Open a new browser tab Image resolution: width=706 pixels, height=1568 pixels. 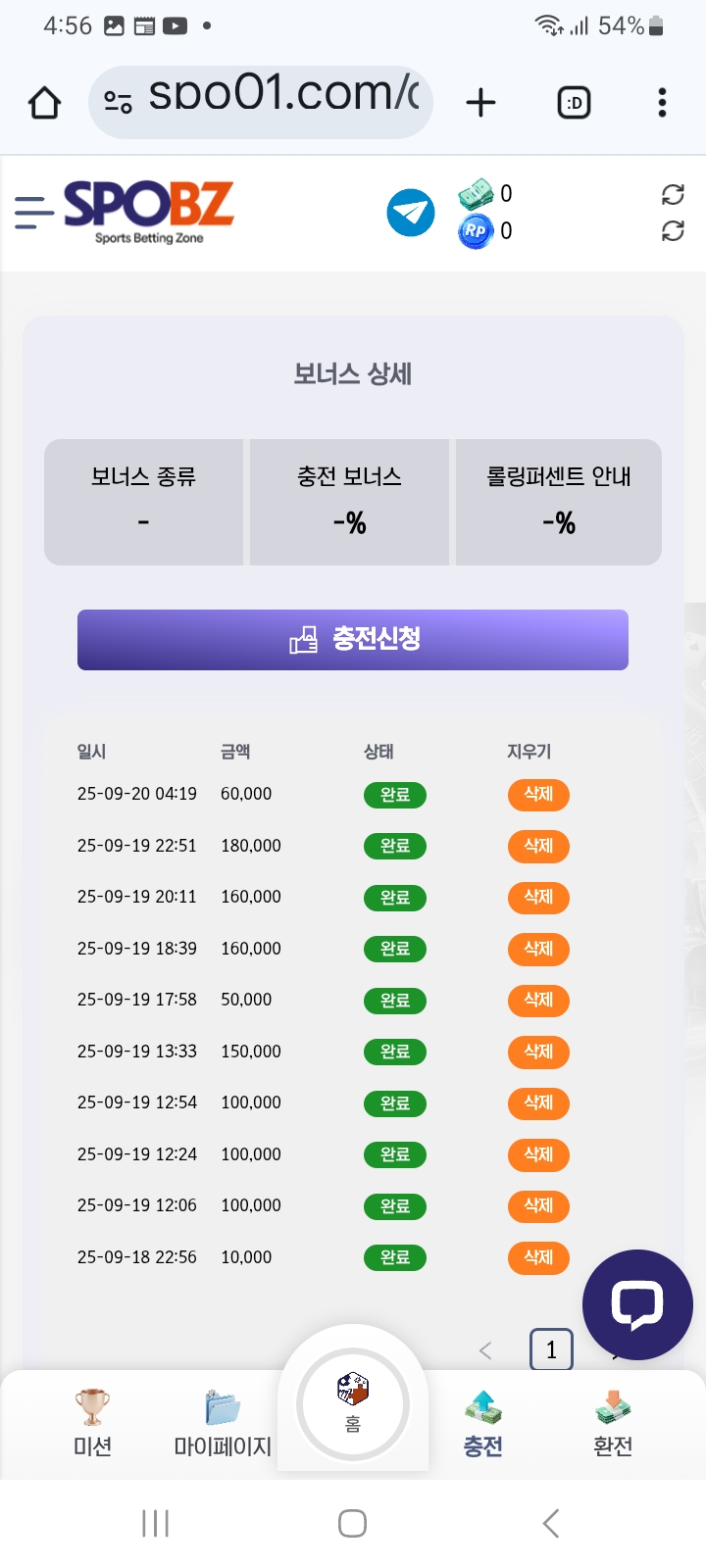click(x=480, y=103)
